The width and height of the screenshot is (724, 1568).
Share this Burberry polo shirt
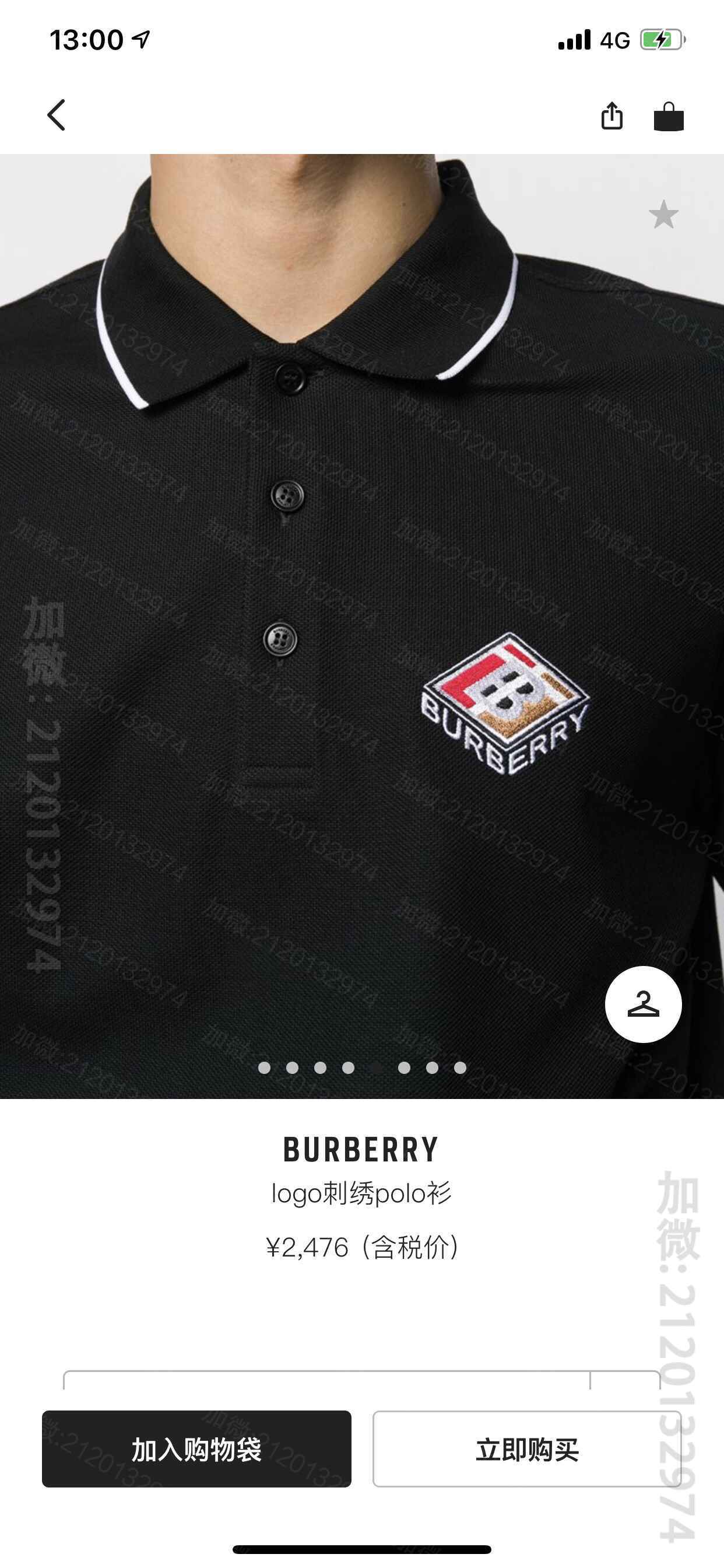pyautogui.click(x=611, y=116)
